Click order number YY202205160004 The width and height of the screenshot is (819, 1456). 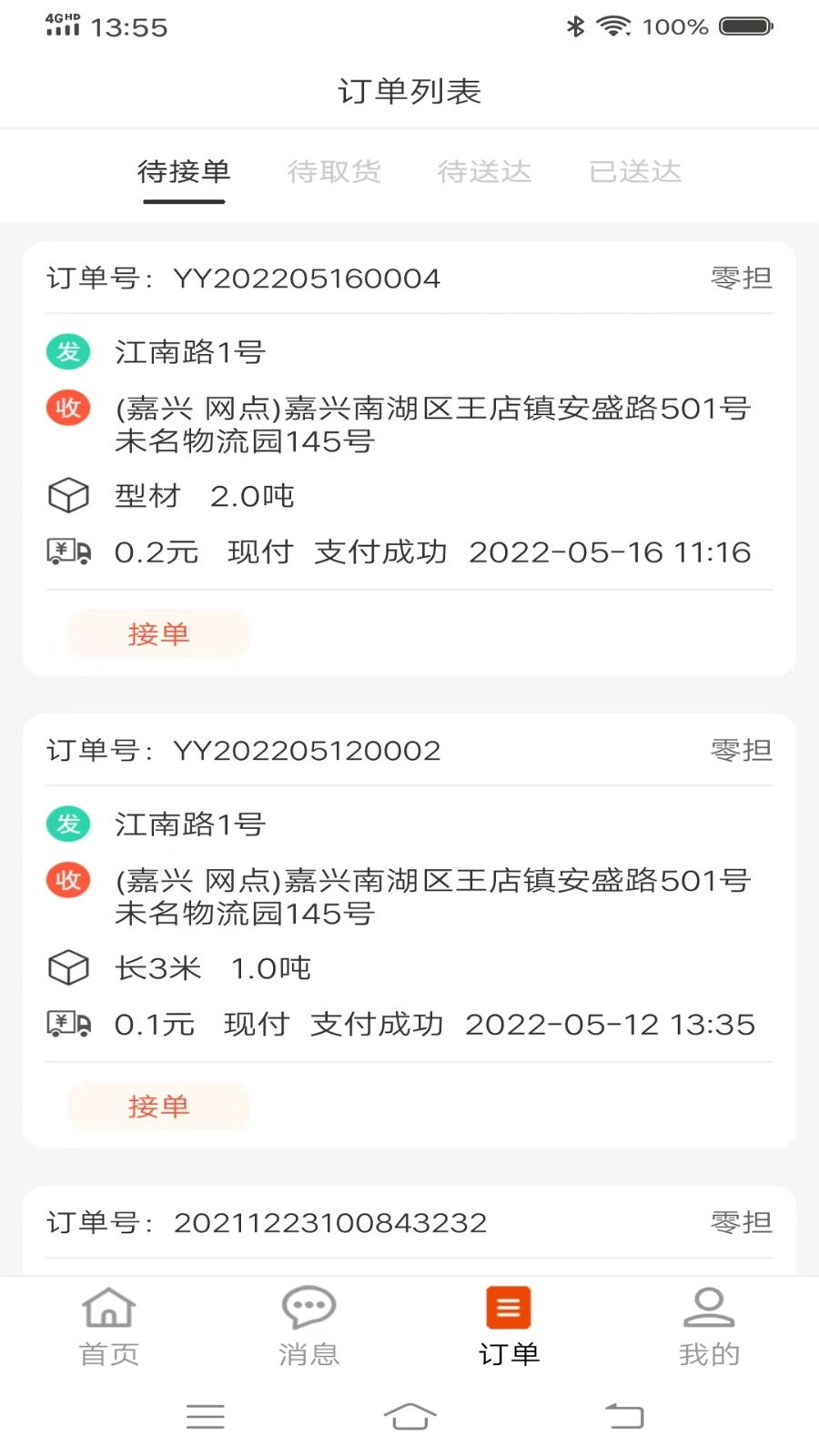tap(308, 278)
